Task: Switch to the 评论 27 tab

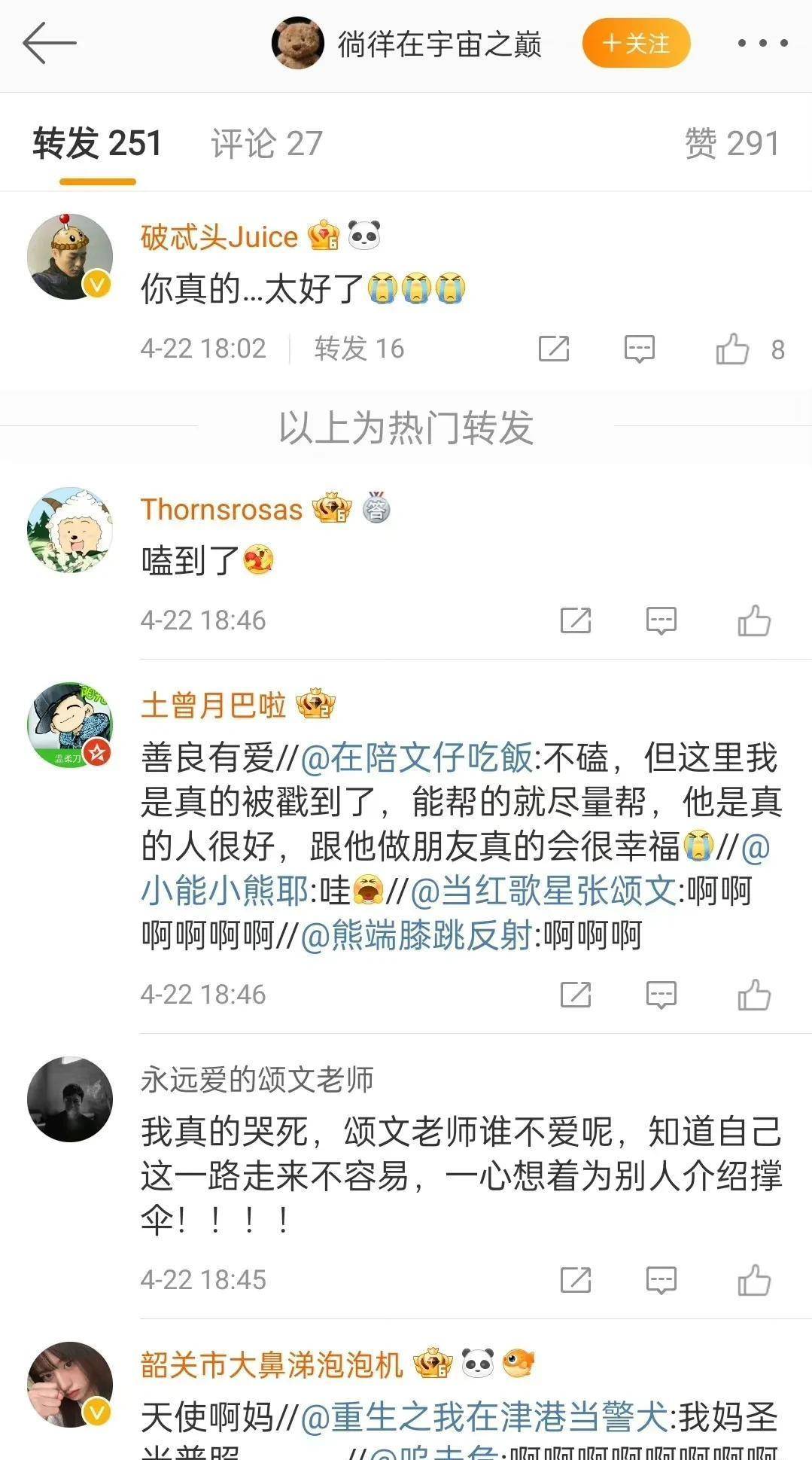Action: point(266,143)
